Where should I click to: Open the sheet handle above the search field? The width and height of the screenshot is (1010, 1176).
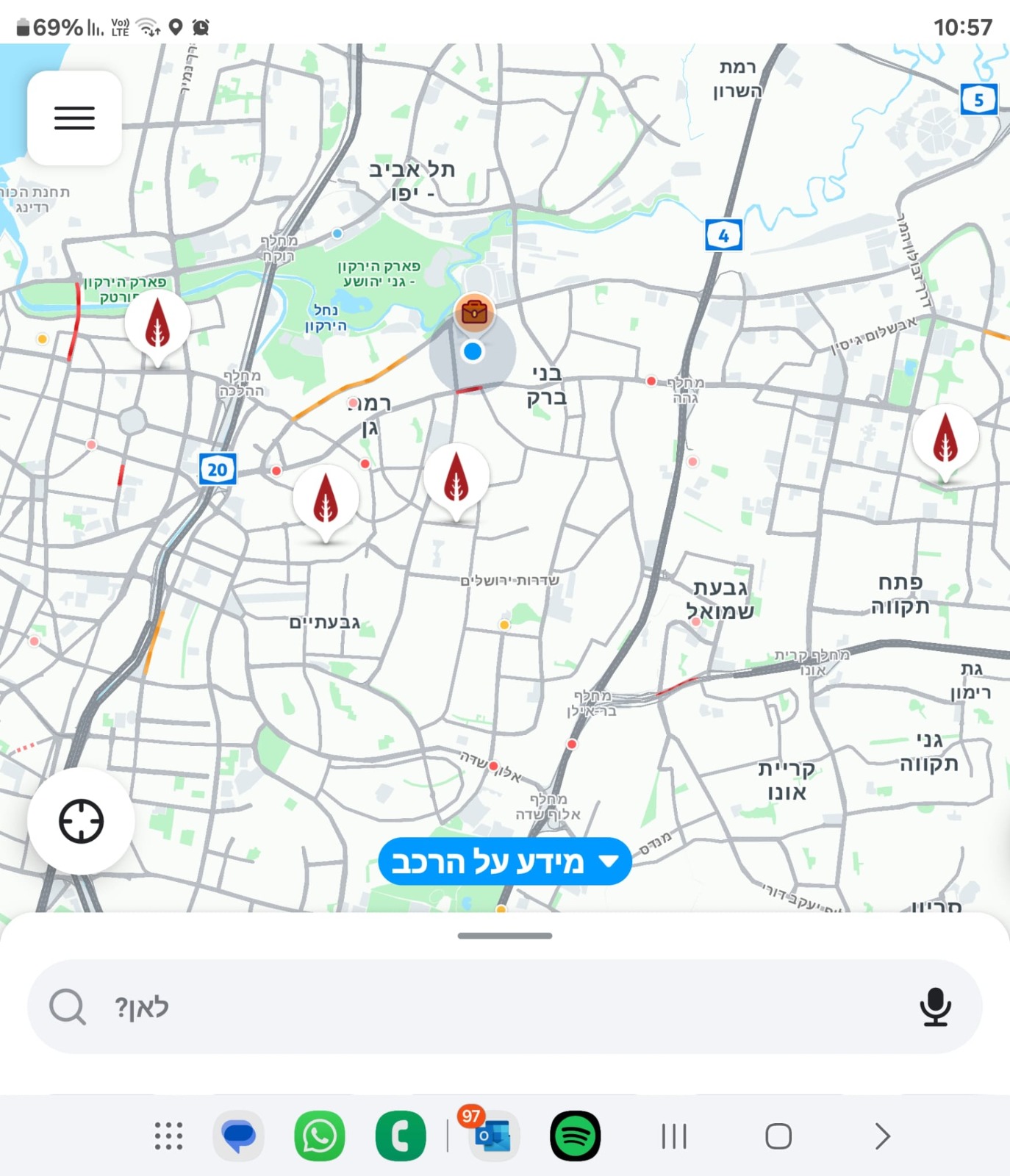(504, 936)
